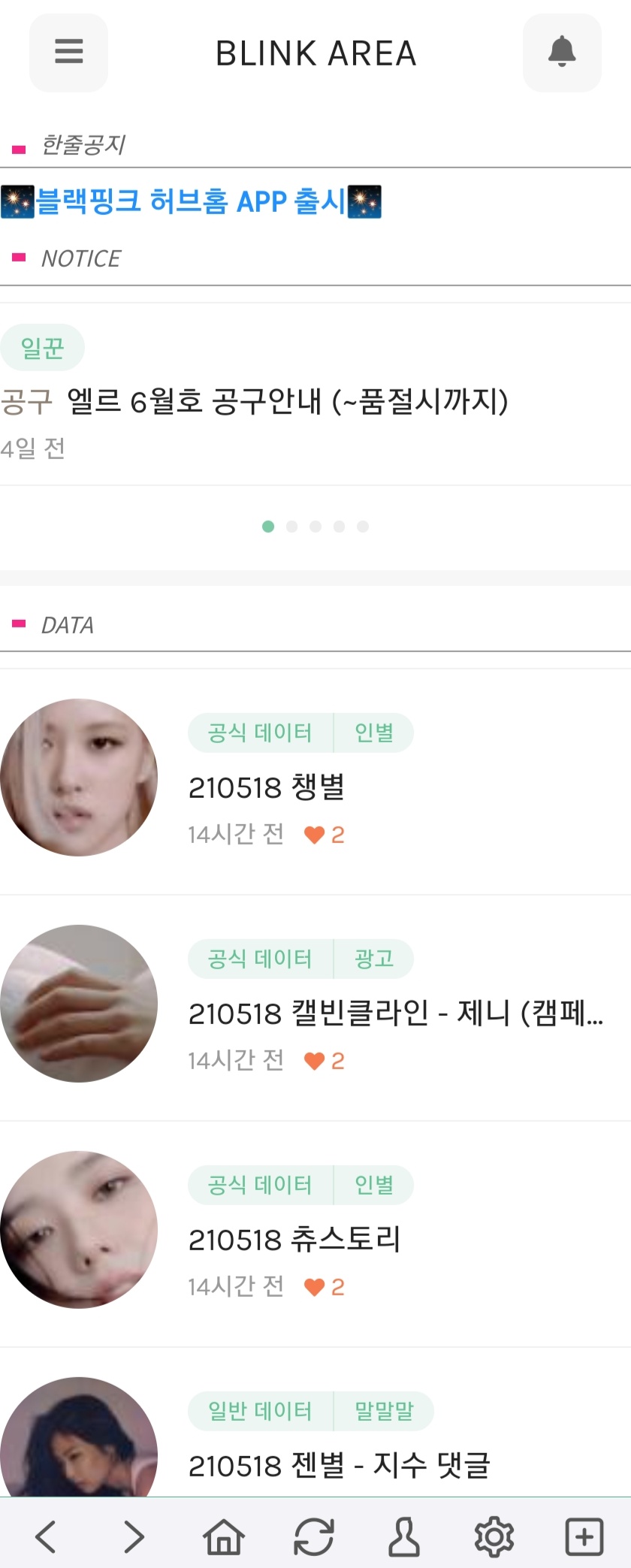Refresh the page

(x=313, y=1536)
